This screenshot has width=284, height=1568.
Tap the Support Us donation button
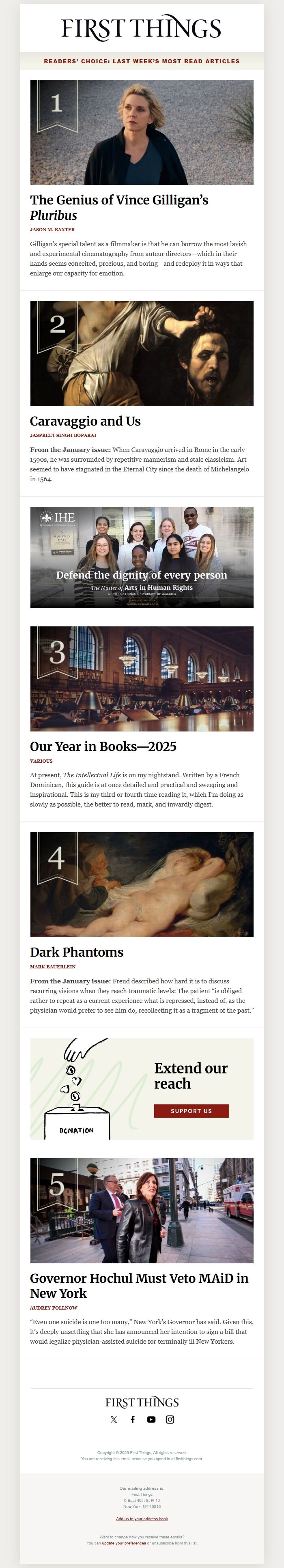[x=191, y=1110]
